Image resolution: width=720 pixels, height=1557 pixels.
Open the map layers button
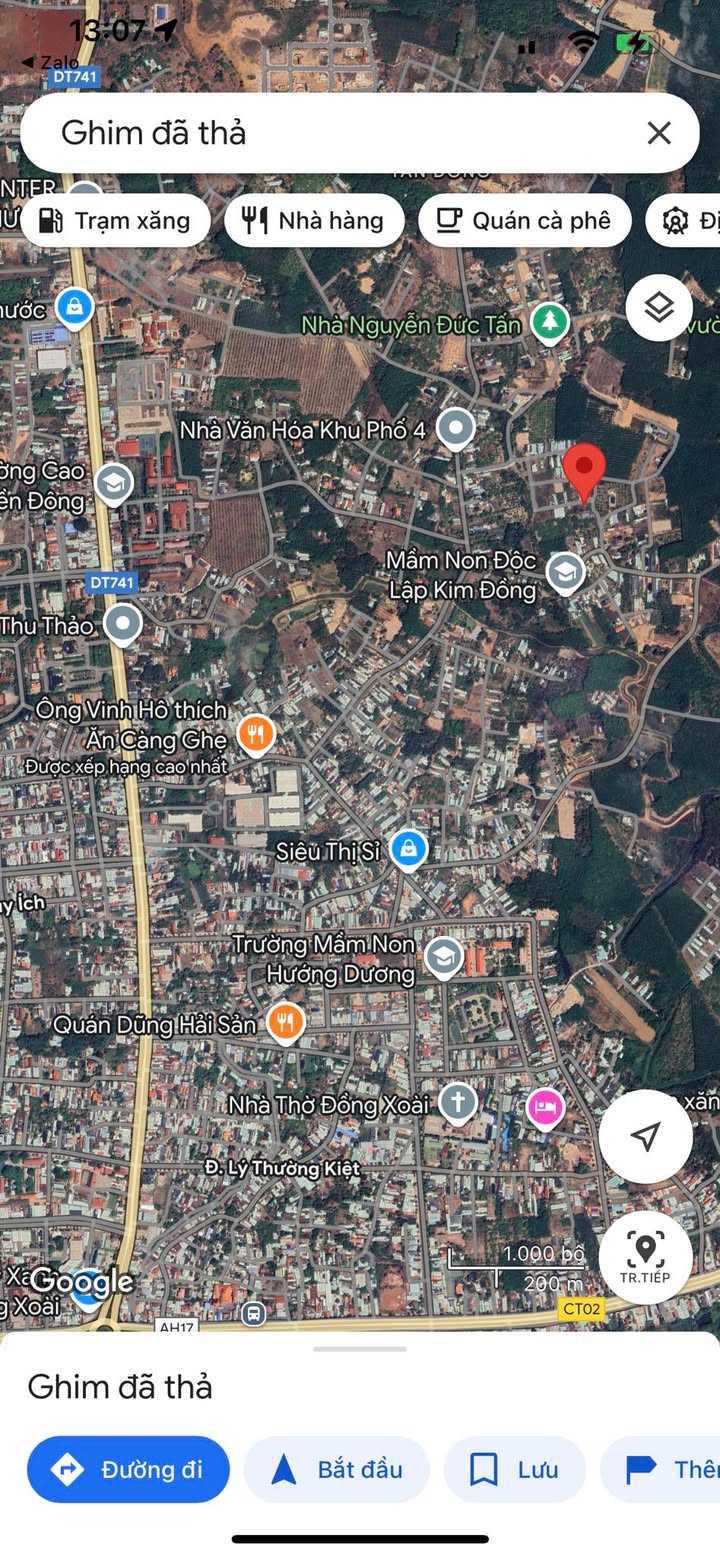click(x=659, y=308)
